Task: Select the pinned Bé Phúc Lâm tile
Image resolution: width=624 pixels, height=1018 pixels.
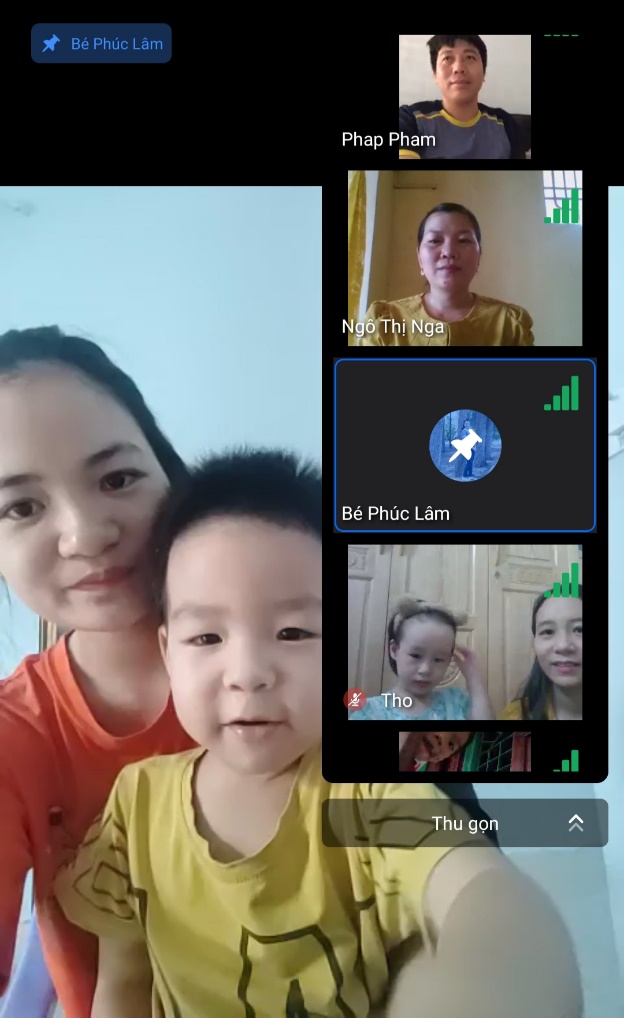Action: coord(464,445)
